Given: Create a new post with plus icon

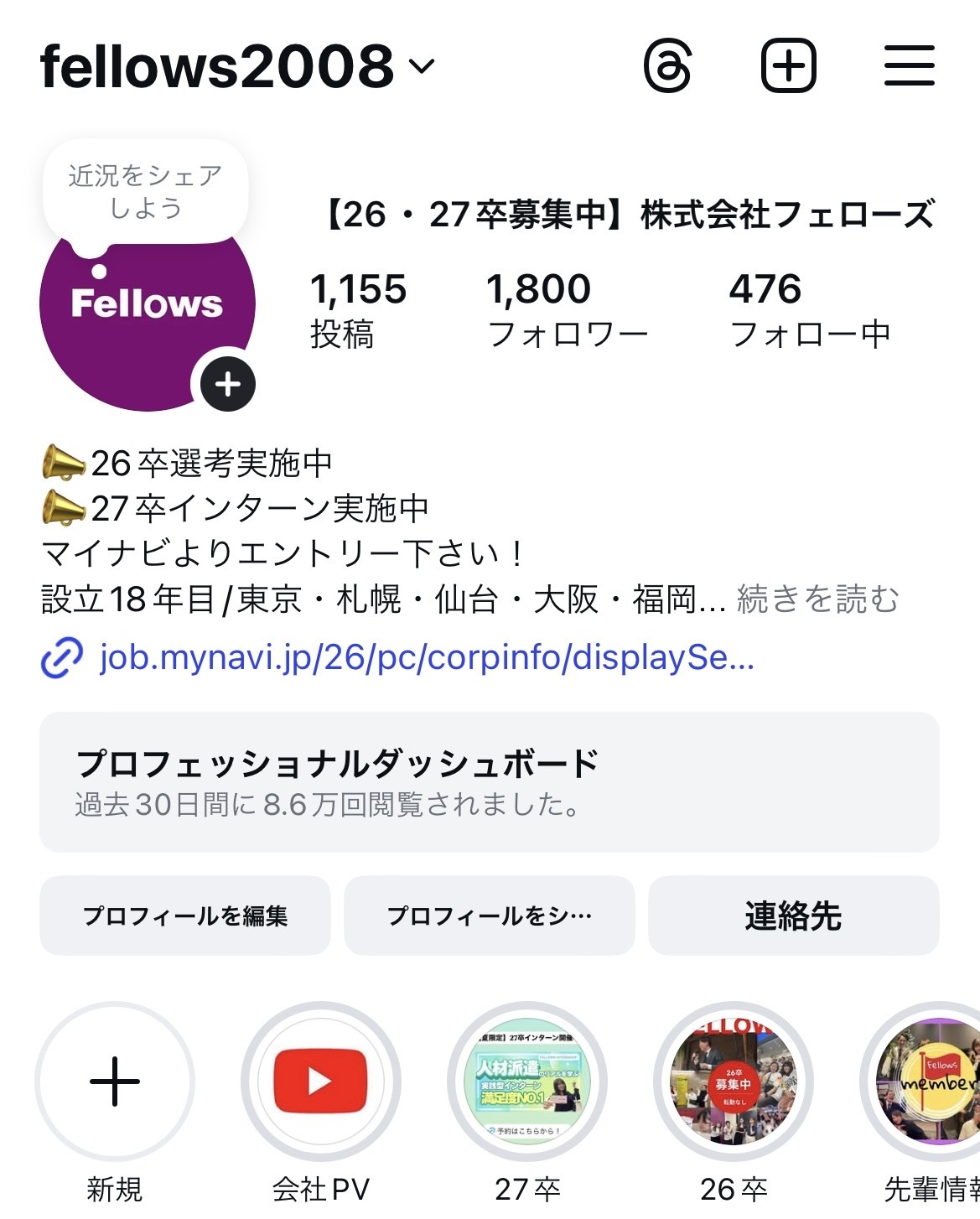Looking at the screenshot, I should [788, 66].
